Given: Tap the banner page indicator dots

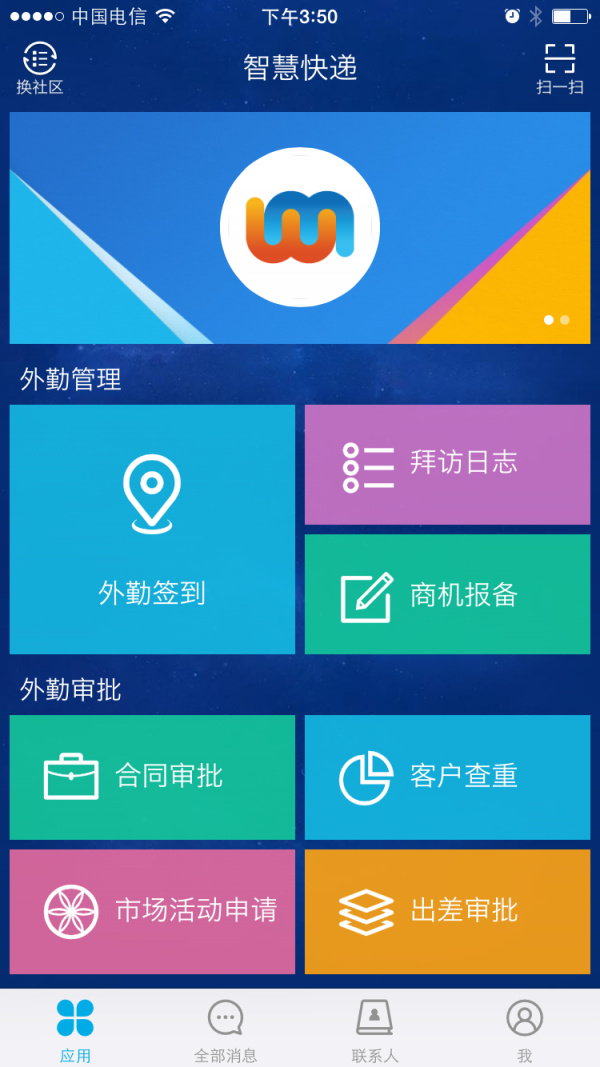Looking at the screenshot, I should tap(557, 320).
